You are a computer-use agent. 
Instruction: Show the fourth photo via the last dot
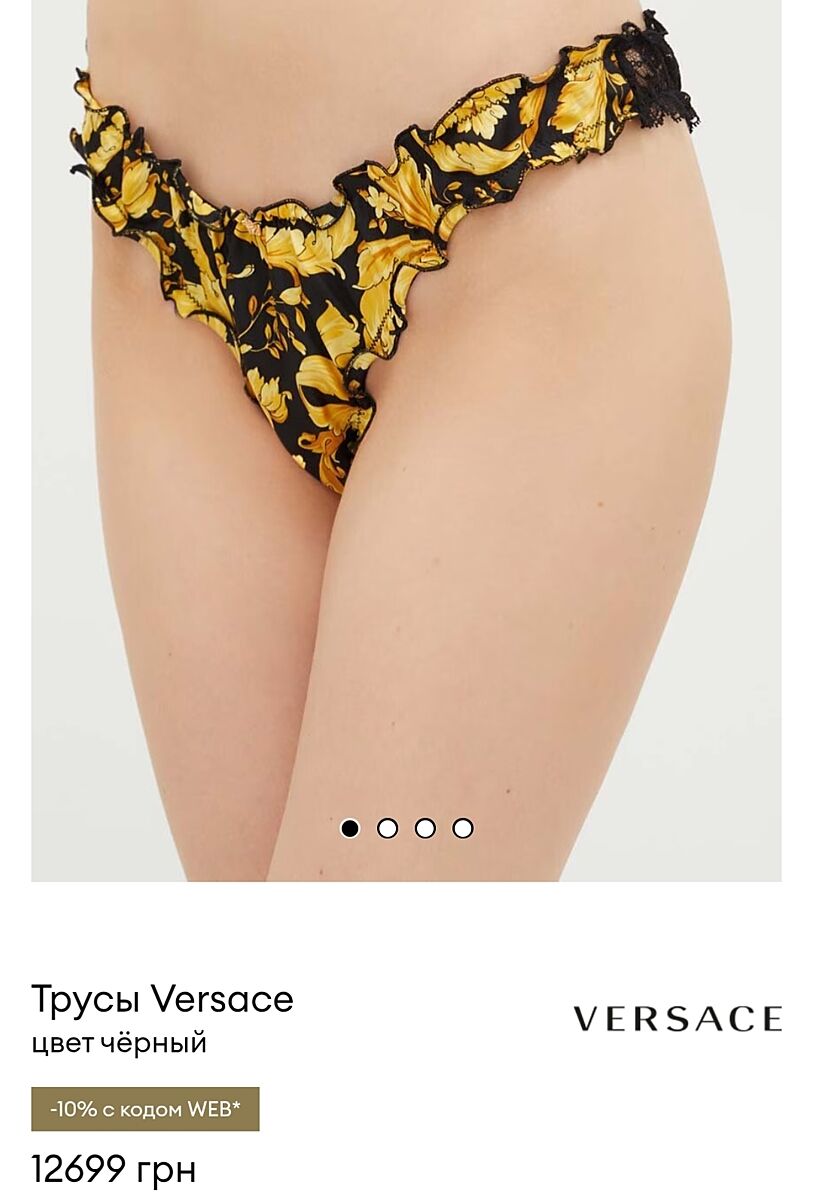[x=462, y=828]
